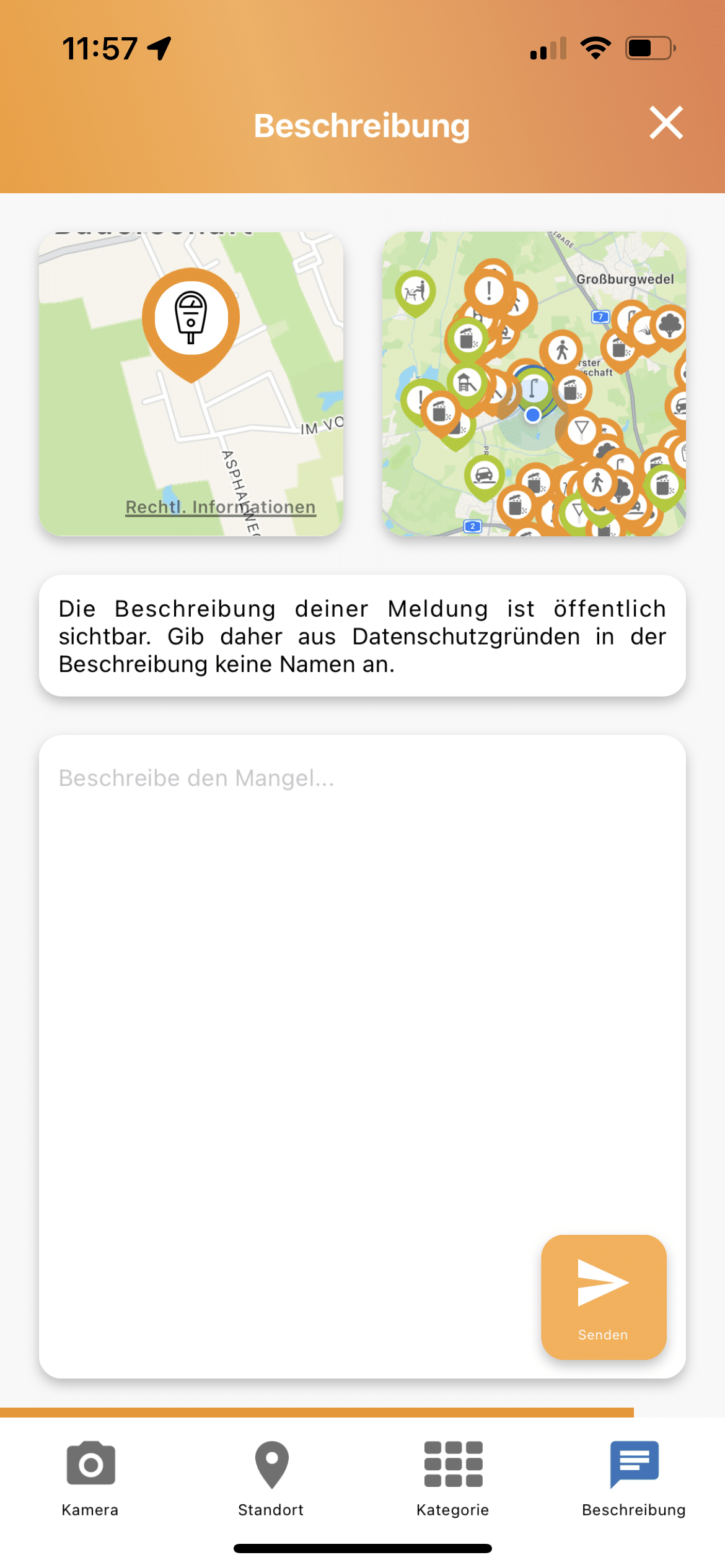Close the Beschreibung screen
The image size is (725, 1568).
coord(666,123)
